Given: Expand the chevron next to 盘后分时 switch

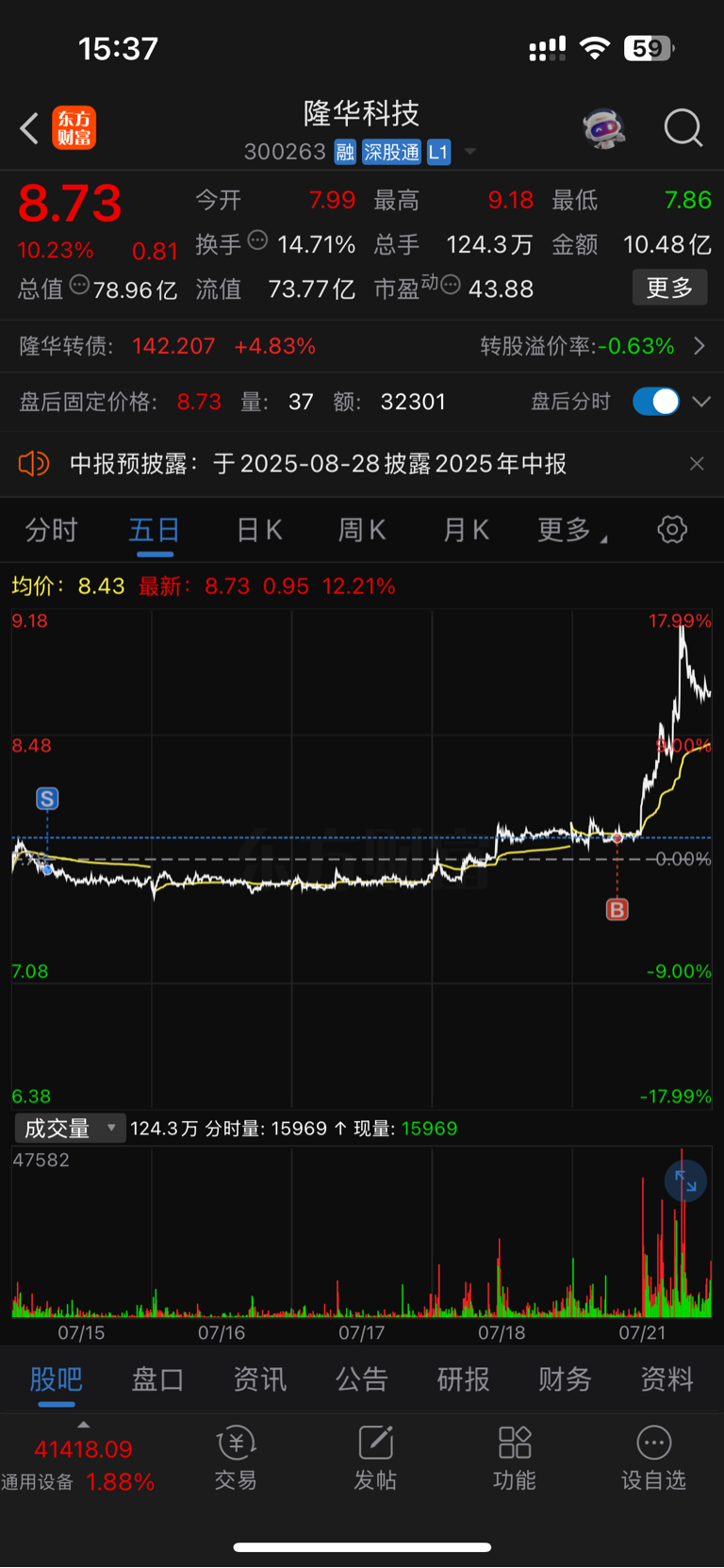Looking at the screenshot, I should click(x=701, y=402).
